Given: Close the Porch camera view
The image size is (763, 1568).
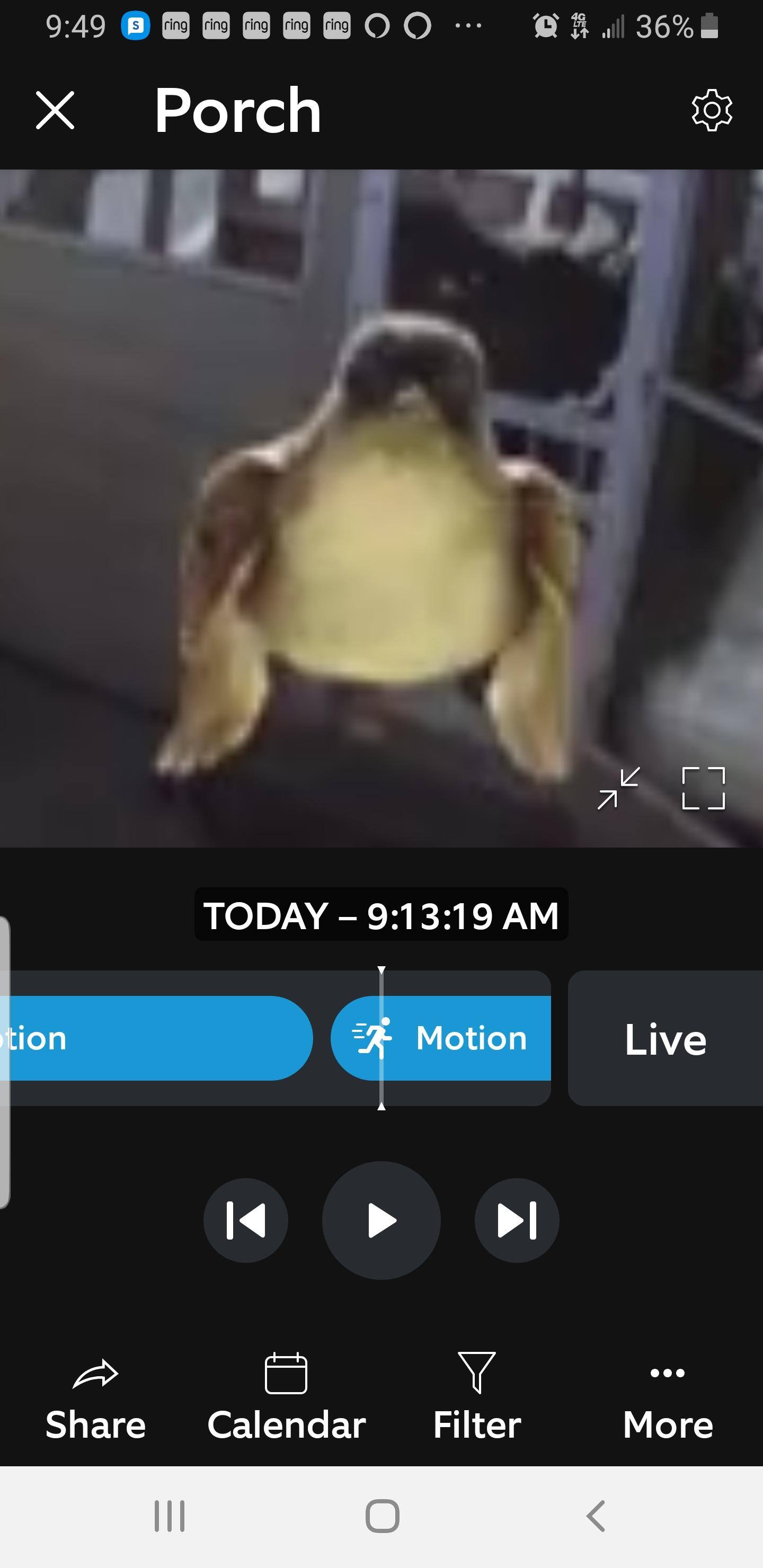Looking at the screenshot, I should tap(55, 110).
